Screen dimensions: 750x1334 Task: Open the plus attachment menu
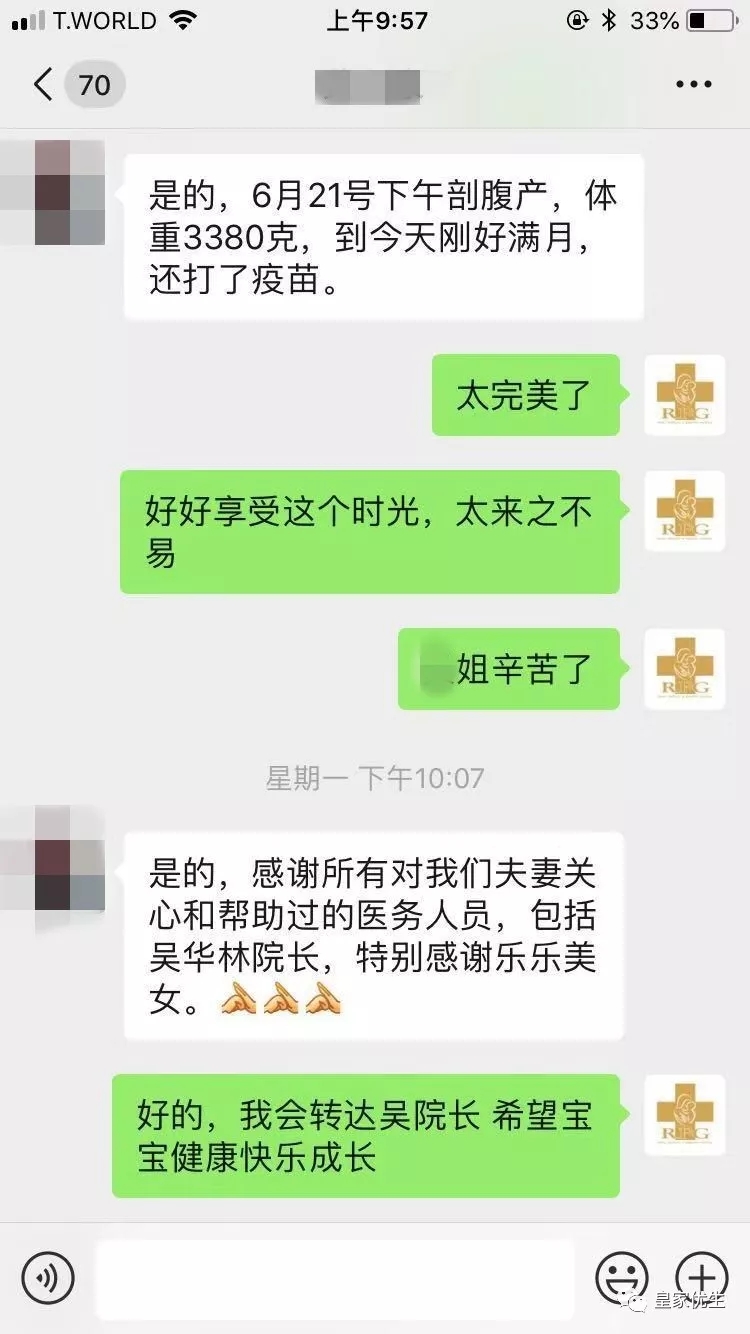701,1277
